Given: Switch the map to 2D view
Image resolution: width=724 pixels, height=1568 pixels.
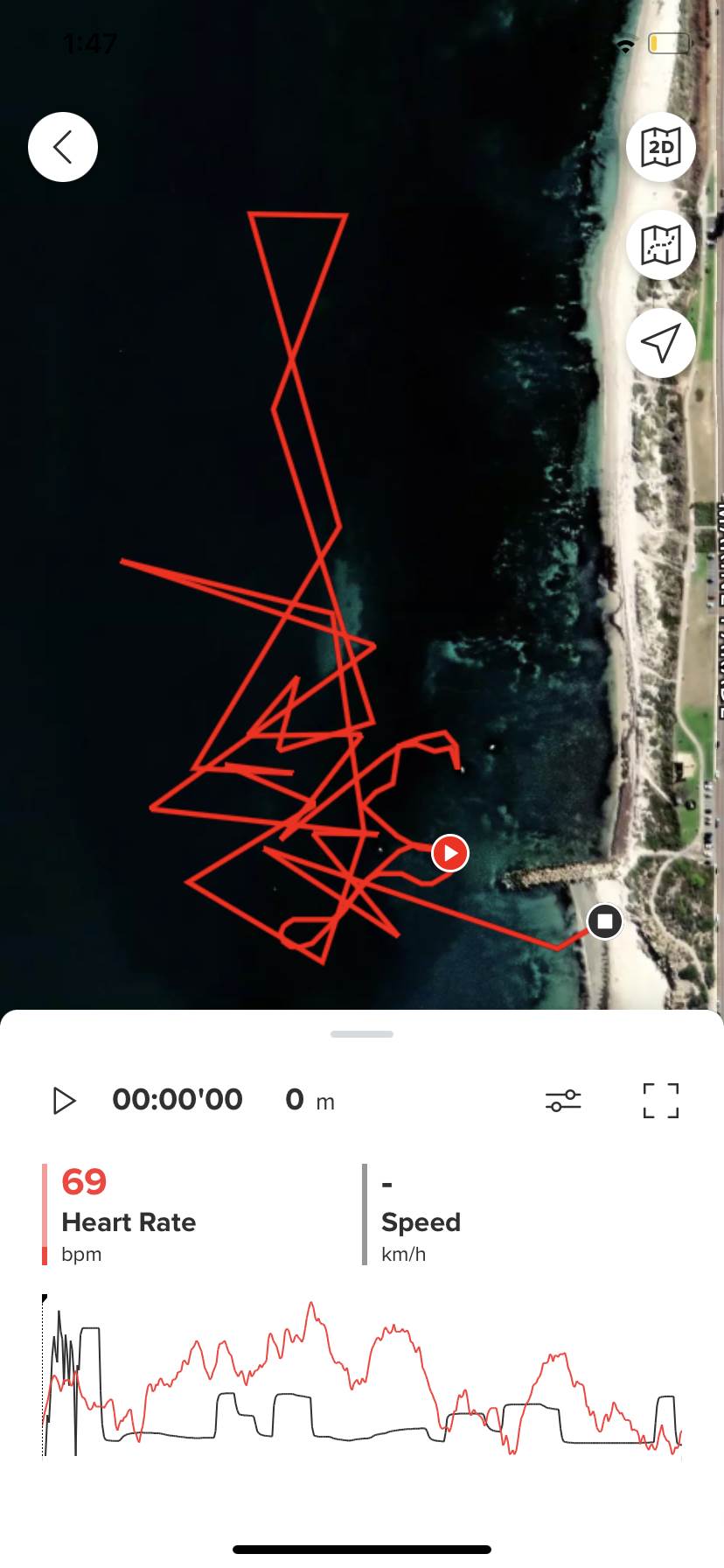Looking at the screenshot, I should coord(661,147).
